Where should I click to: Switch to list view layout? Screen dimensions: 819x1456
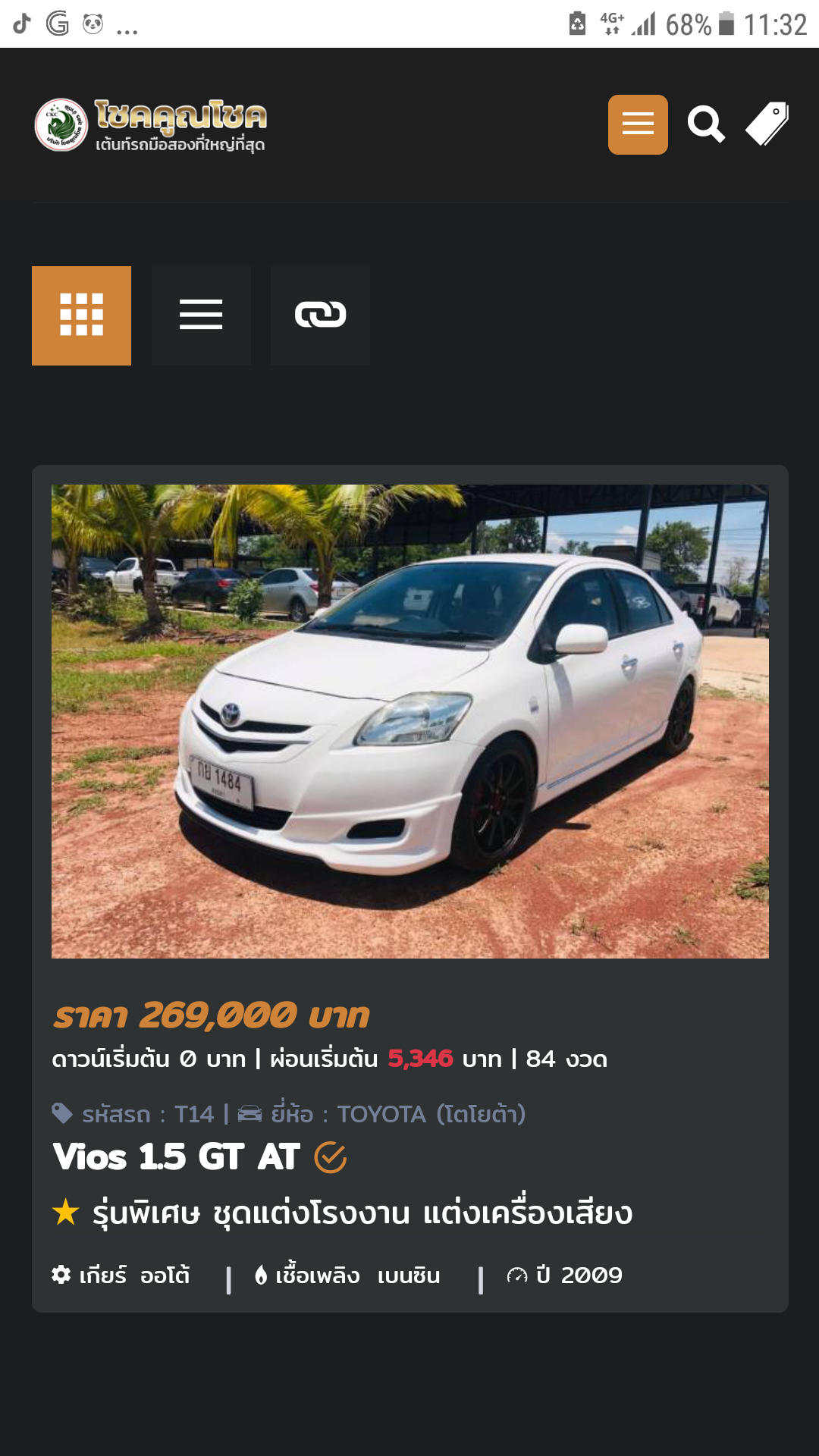201,315
